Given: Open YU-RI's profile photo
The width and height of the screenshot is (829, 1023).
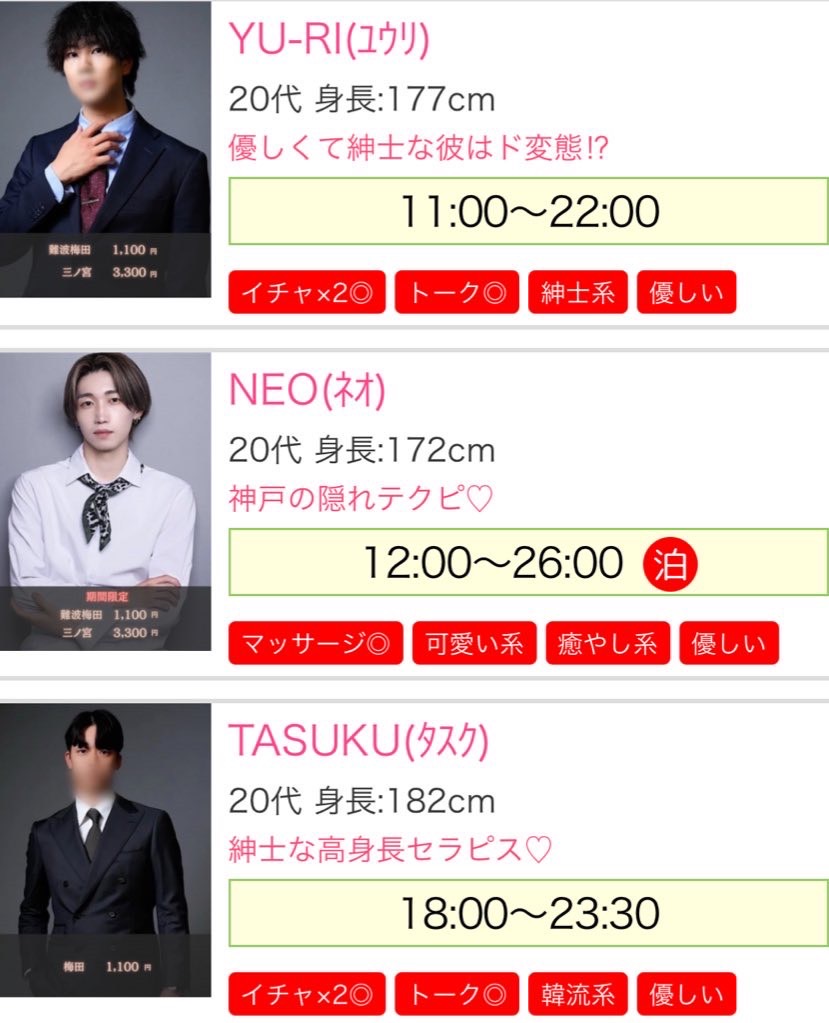Looking at the screenshot, I should tap(105, 150).
